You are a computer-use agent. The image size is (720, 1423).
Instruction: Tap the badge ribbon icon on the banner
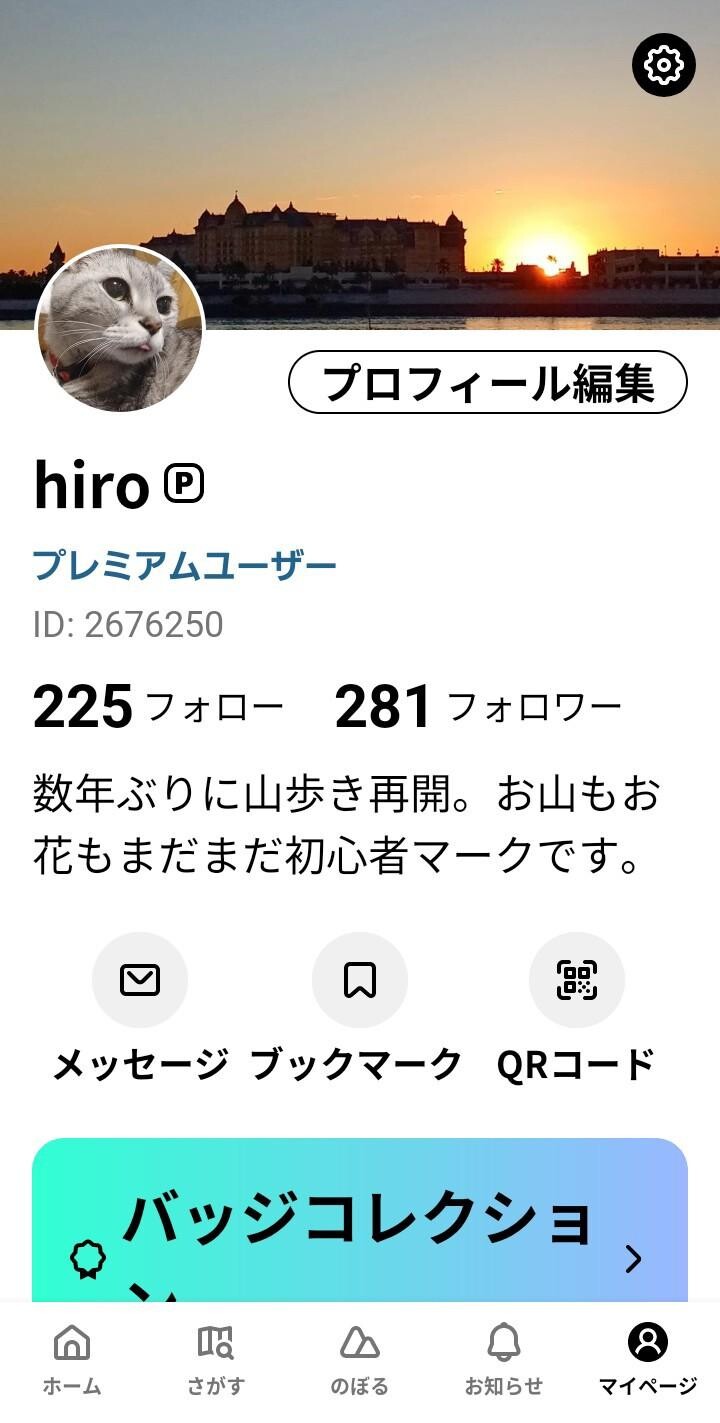tap(90, 1260)
